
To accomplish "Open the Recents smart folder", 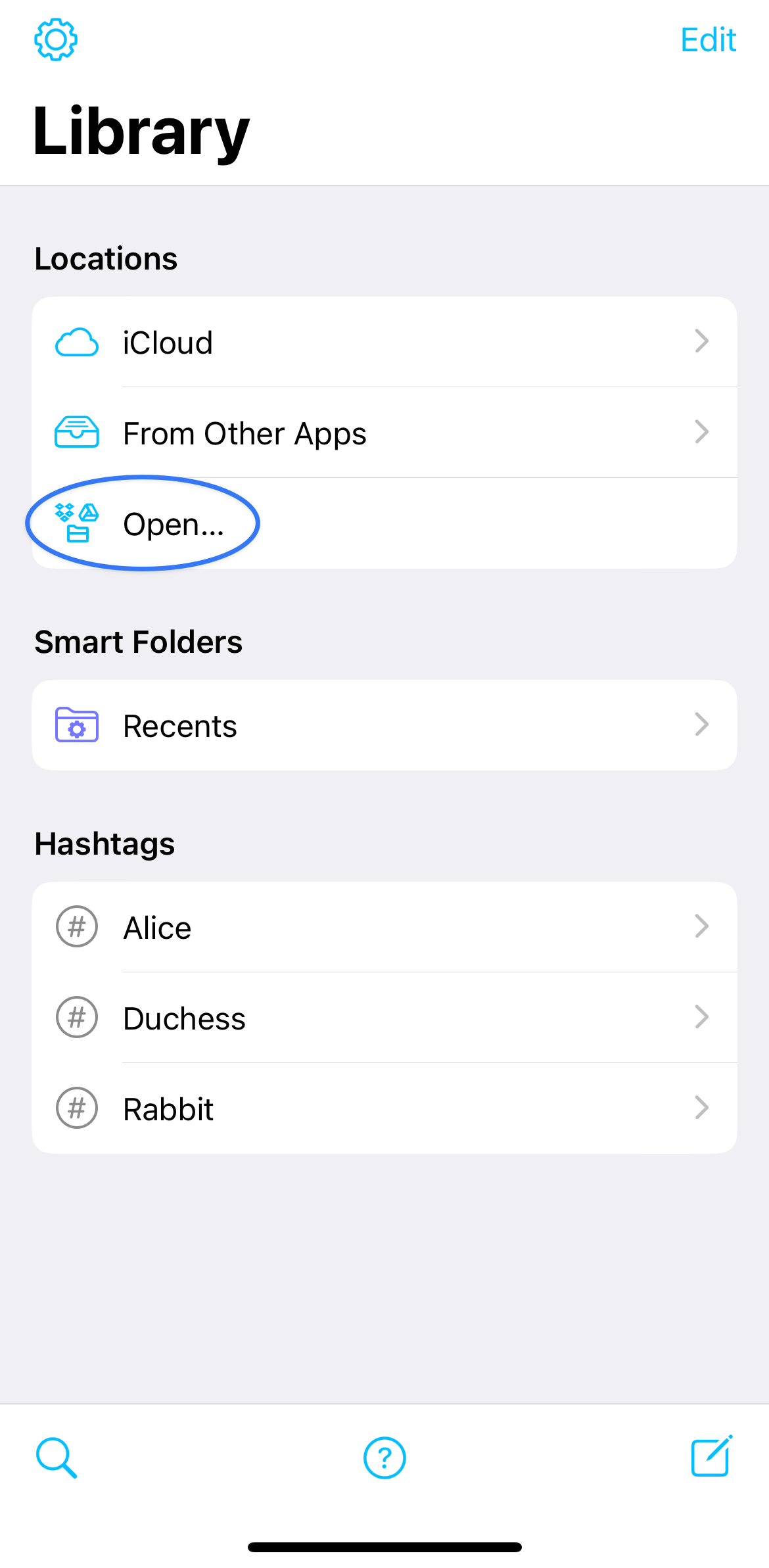I will (x=384, y=725).
